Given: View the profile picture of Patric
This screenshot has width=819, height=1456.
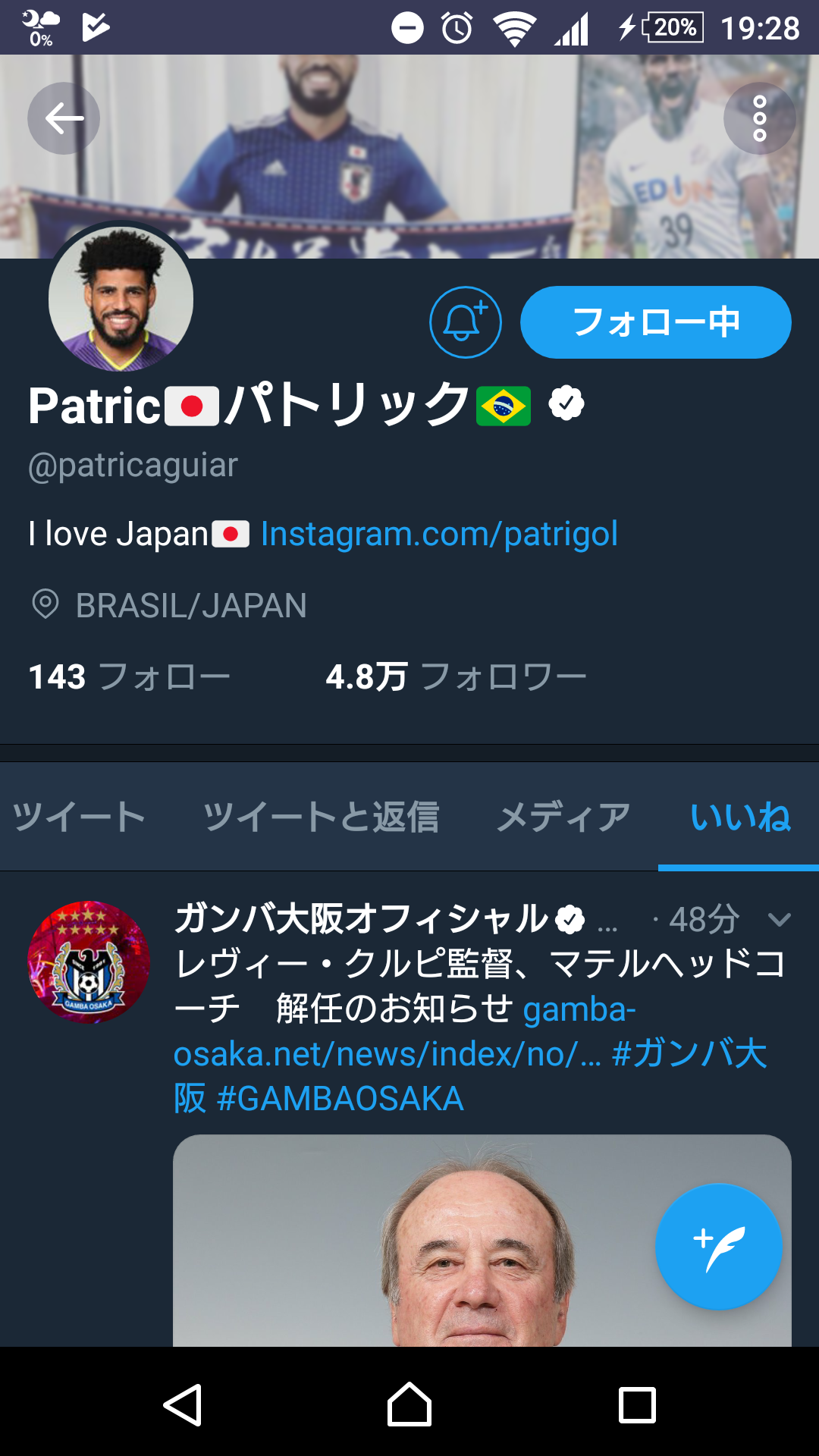Looking at the screenshot, I should point(121,299).
